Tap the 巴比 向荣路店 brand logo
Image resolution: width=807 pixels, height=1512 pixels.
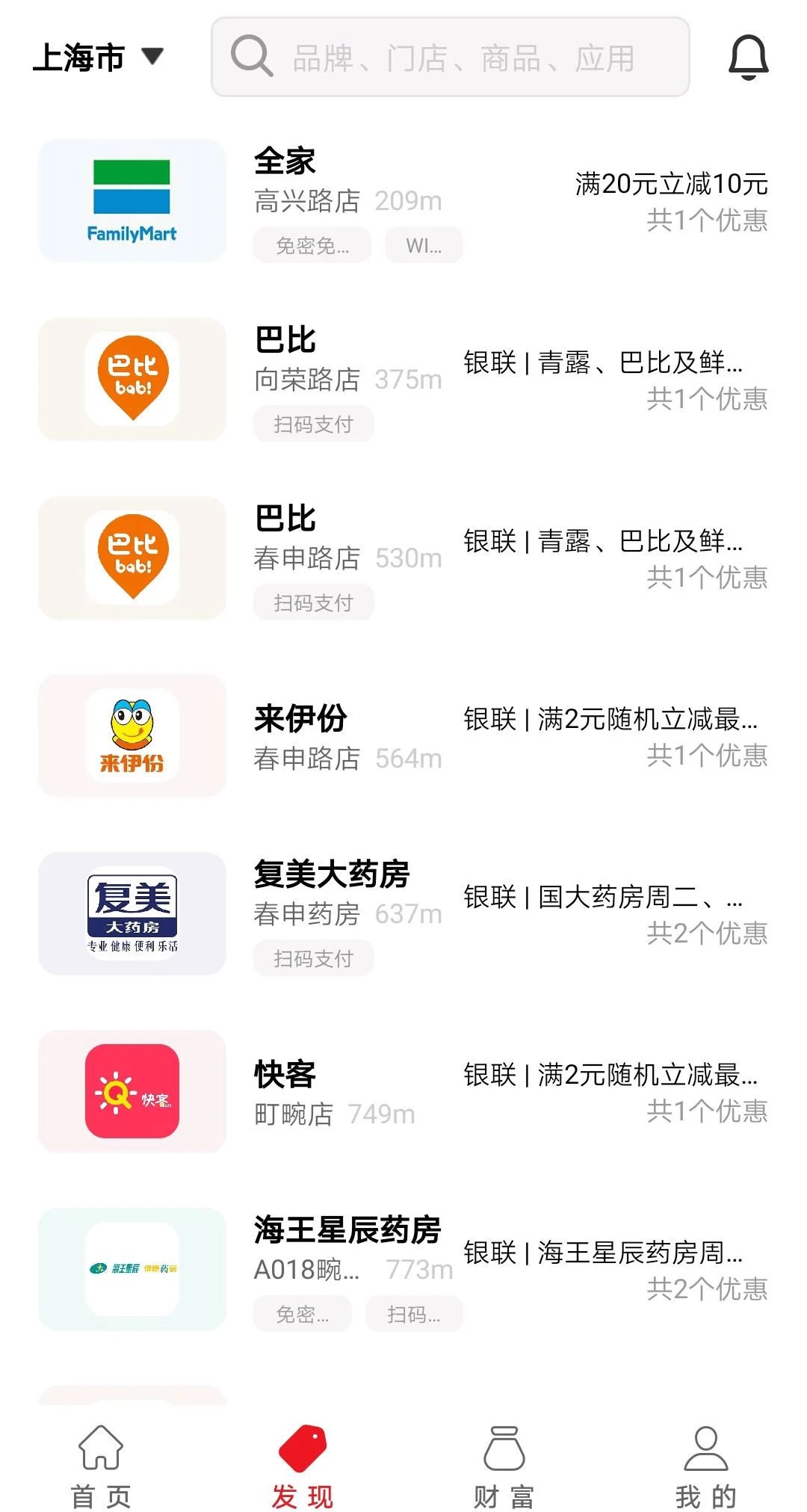(x=131, y=379)
